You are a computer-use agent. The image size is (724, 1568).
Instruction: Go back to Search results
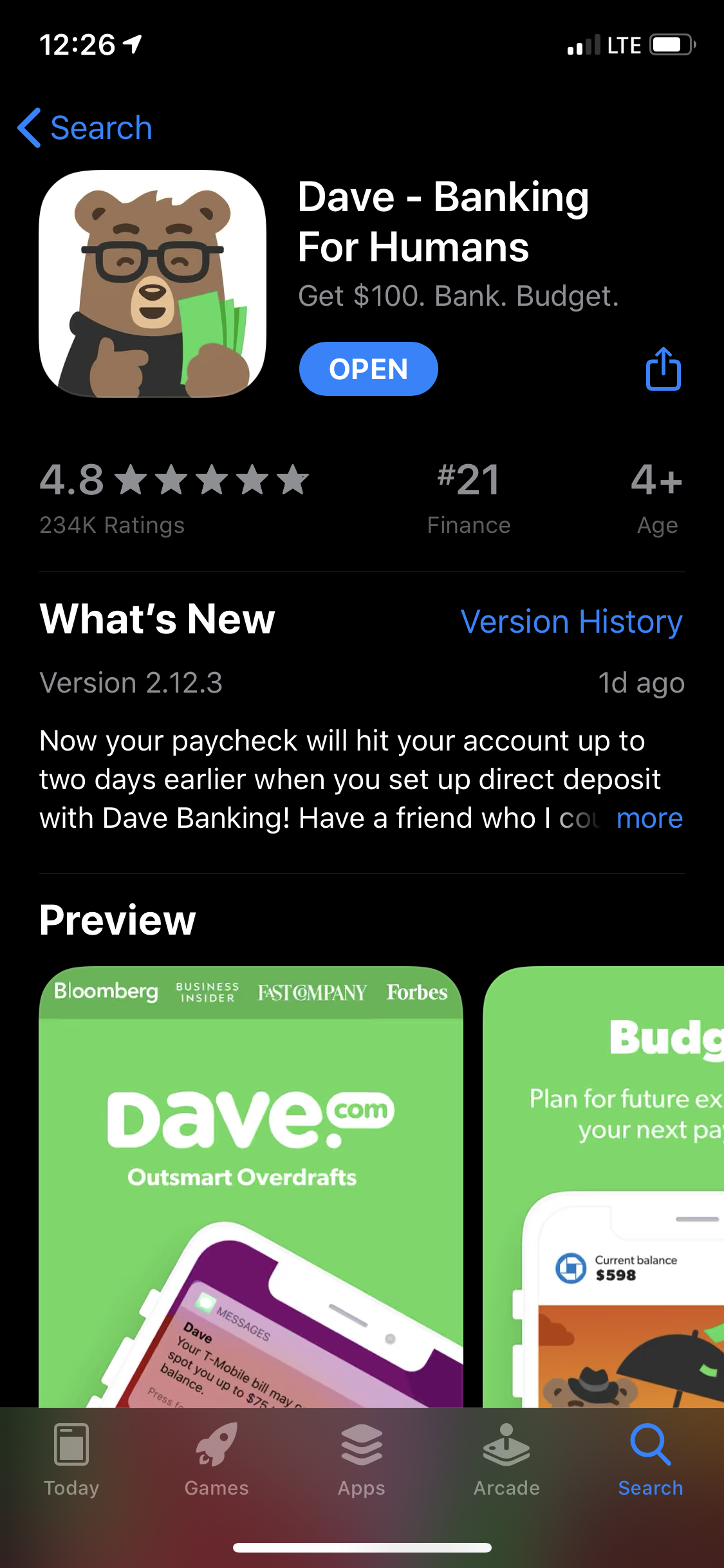pyautogui.click(x=85, y=127)
